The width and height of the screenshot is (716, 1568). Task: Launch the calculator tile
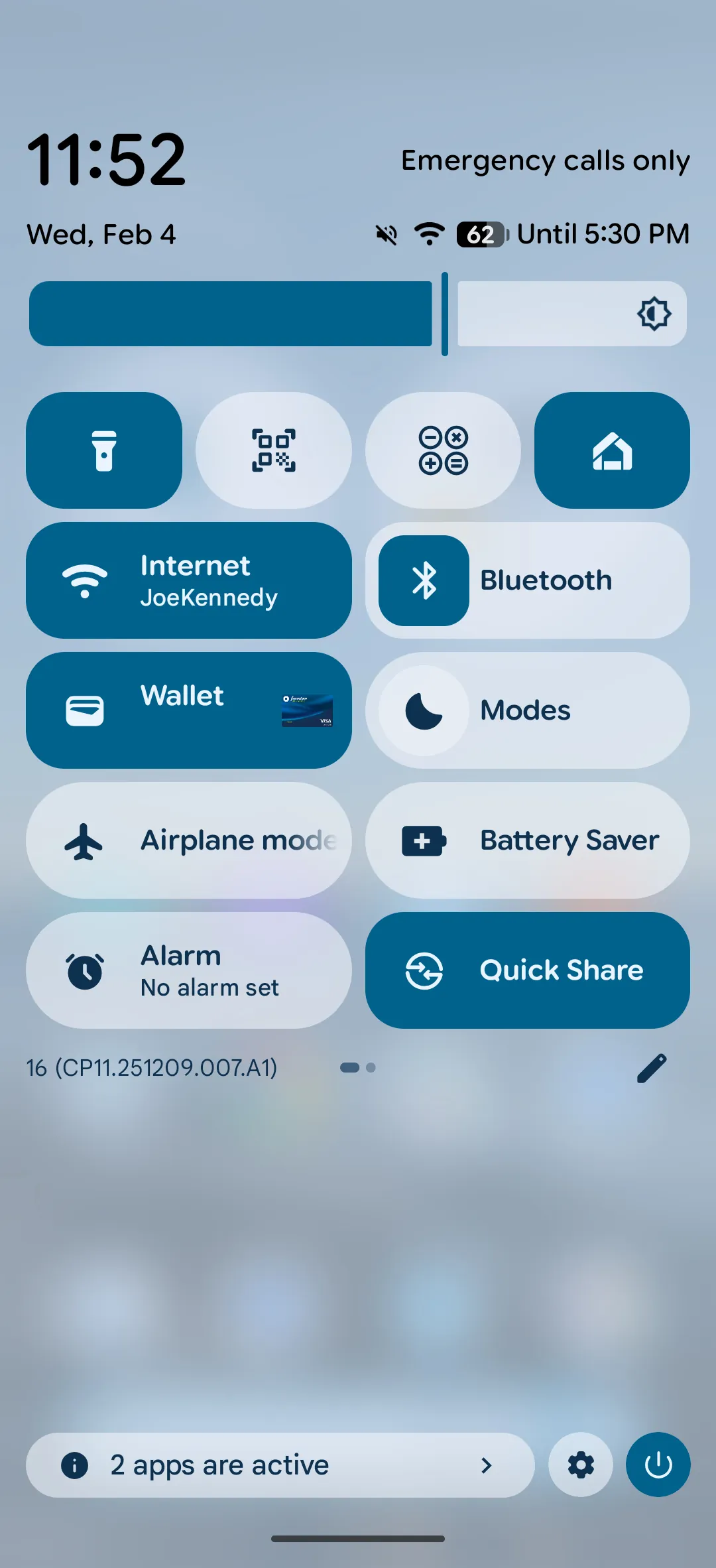(443, 450)
